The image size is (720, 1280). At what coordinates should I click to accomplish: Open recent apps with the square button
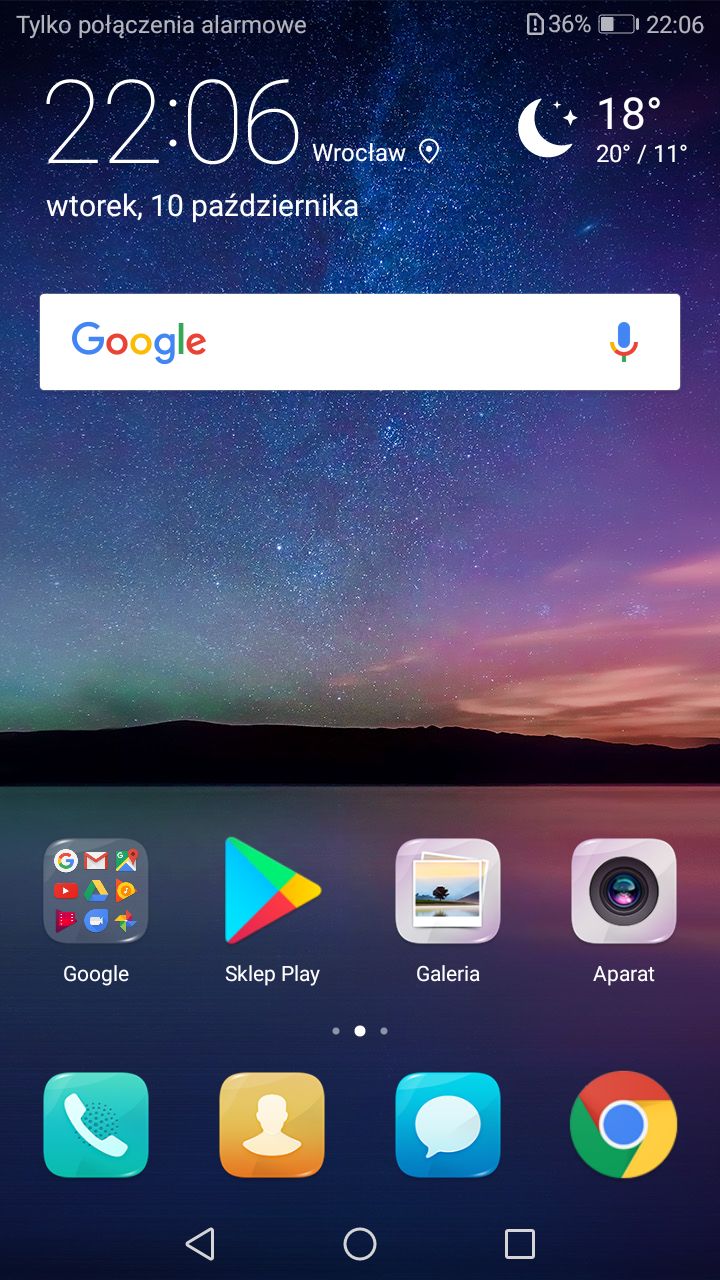pos(520,1244)
